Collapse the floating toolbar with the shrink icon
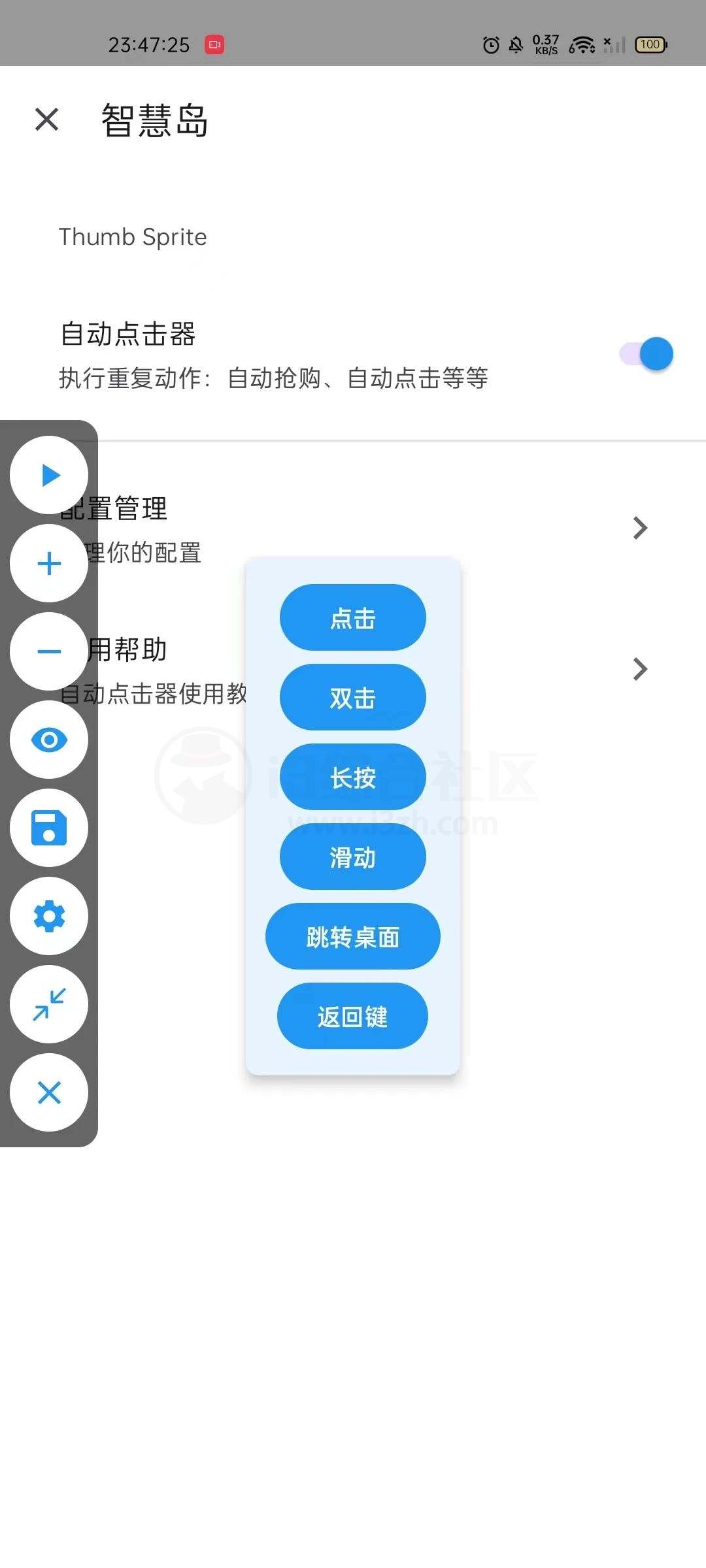 pos(49,1005)
